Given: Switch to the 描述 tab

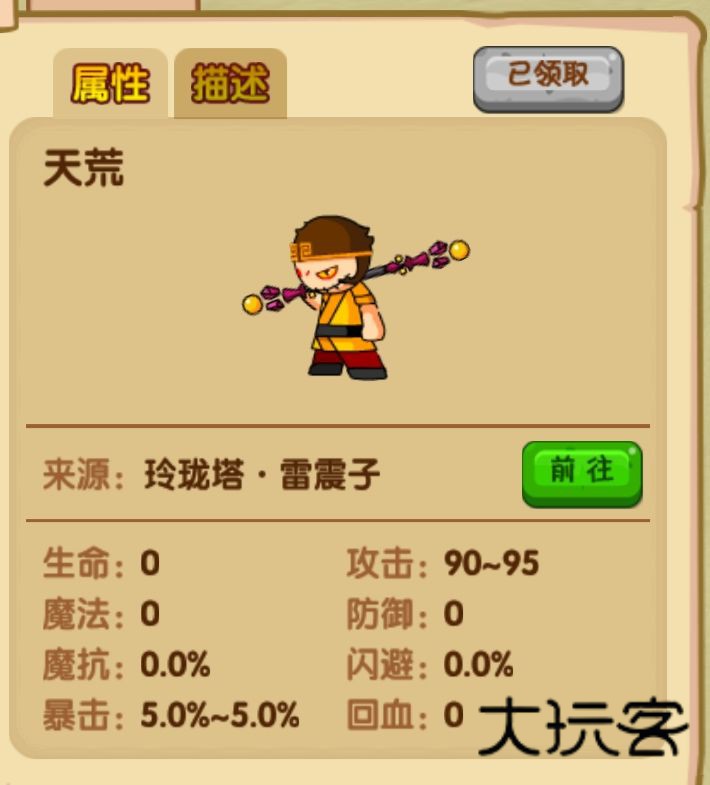Looking at the screenshot, I should click(230, 86).
